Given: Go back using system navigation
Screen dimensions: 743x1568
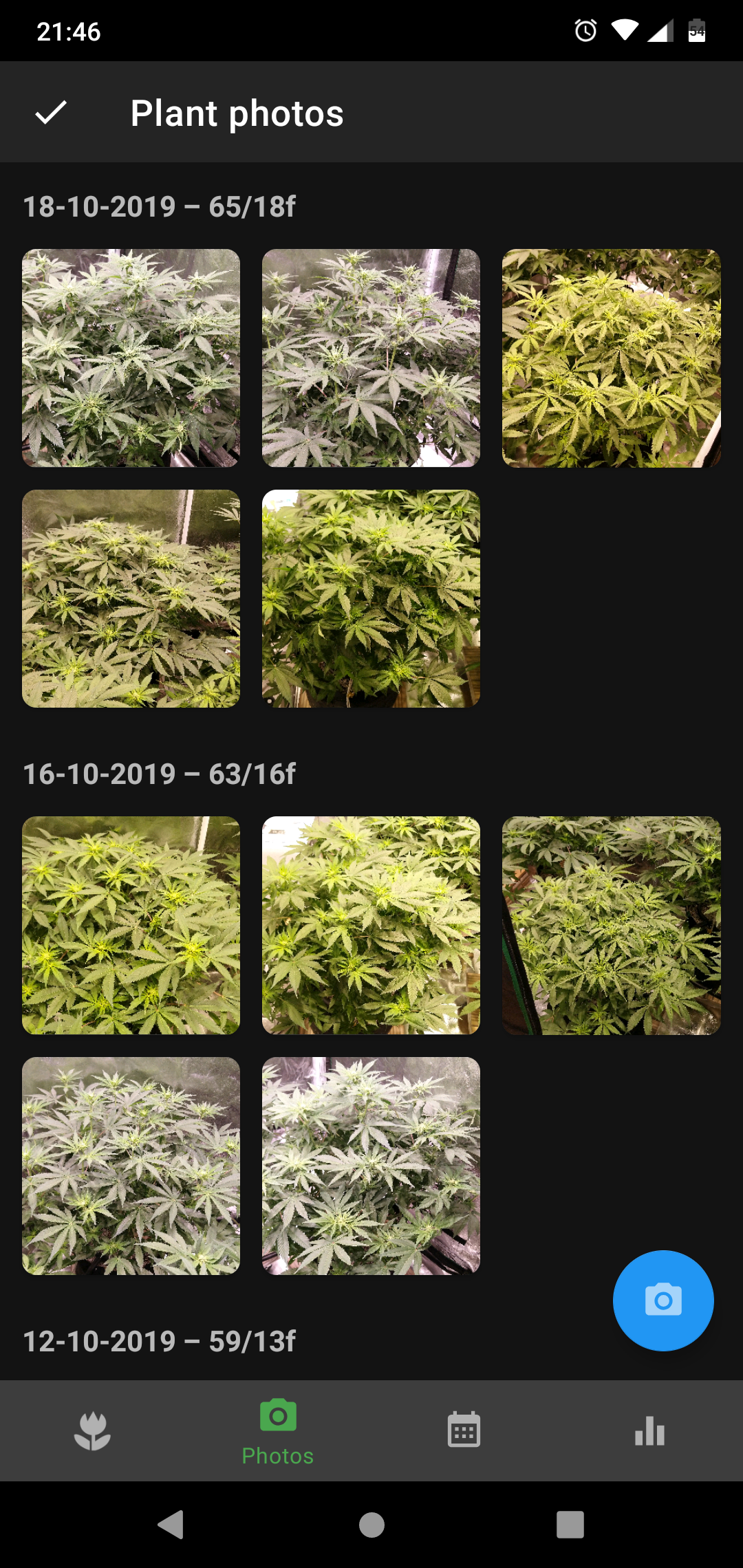Looking at the screenshot, I should 171,1525.
